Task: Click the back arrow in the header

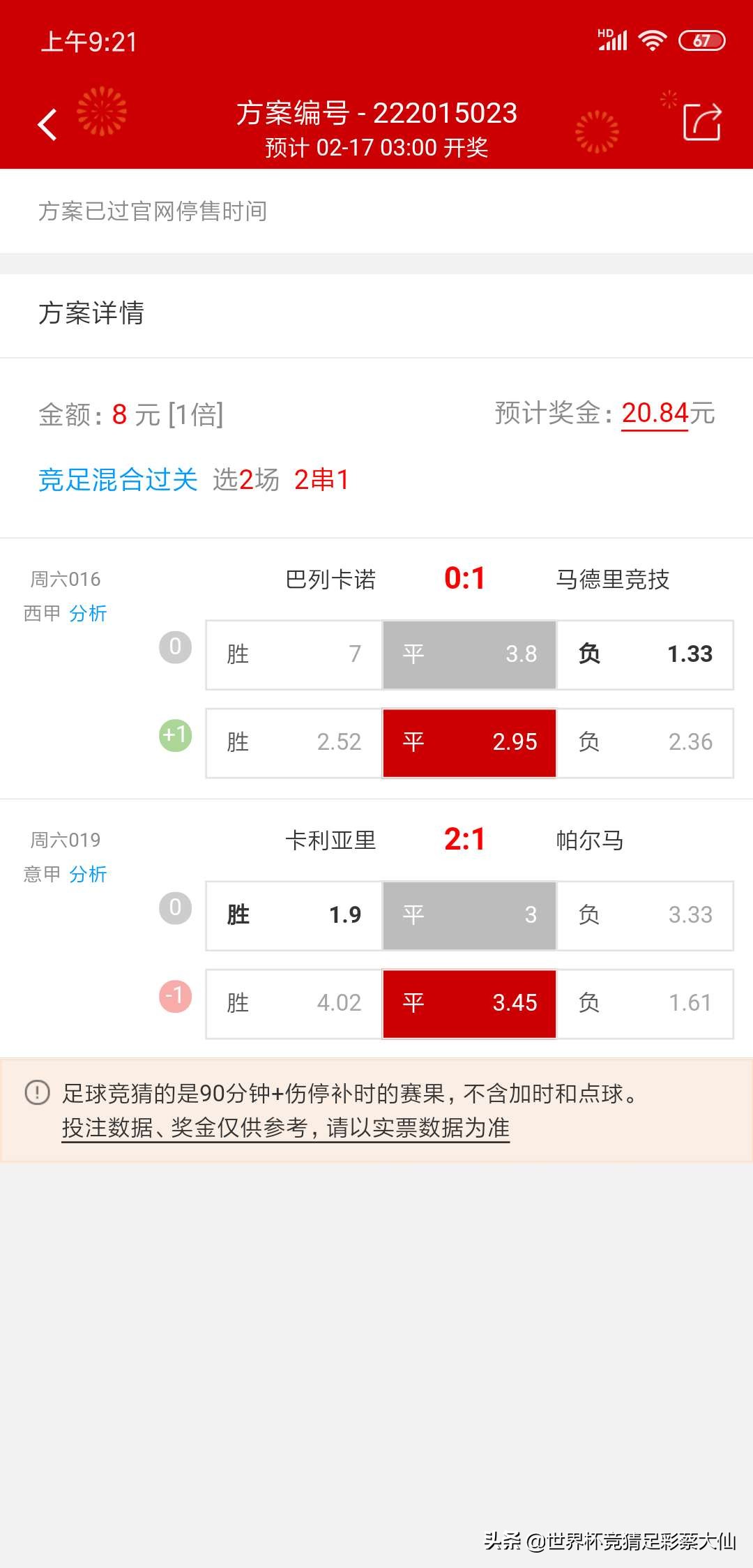Action: pyautogui.click(x=47, y=123)
